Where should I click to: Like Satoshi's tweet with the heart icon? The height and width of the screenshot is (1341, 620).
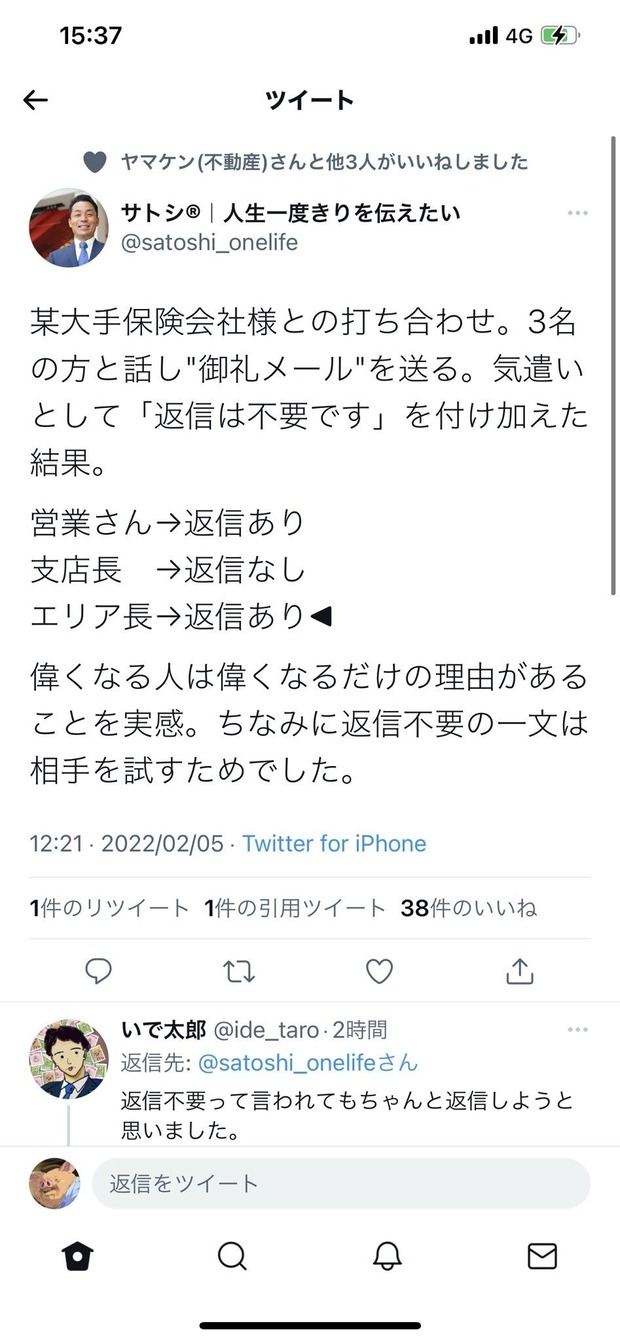(x=379, y=970)
